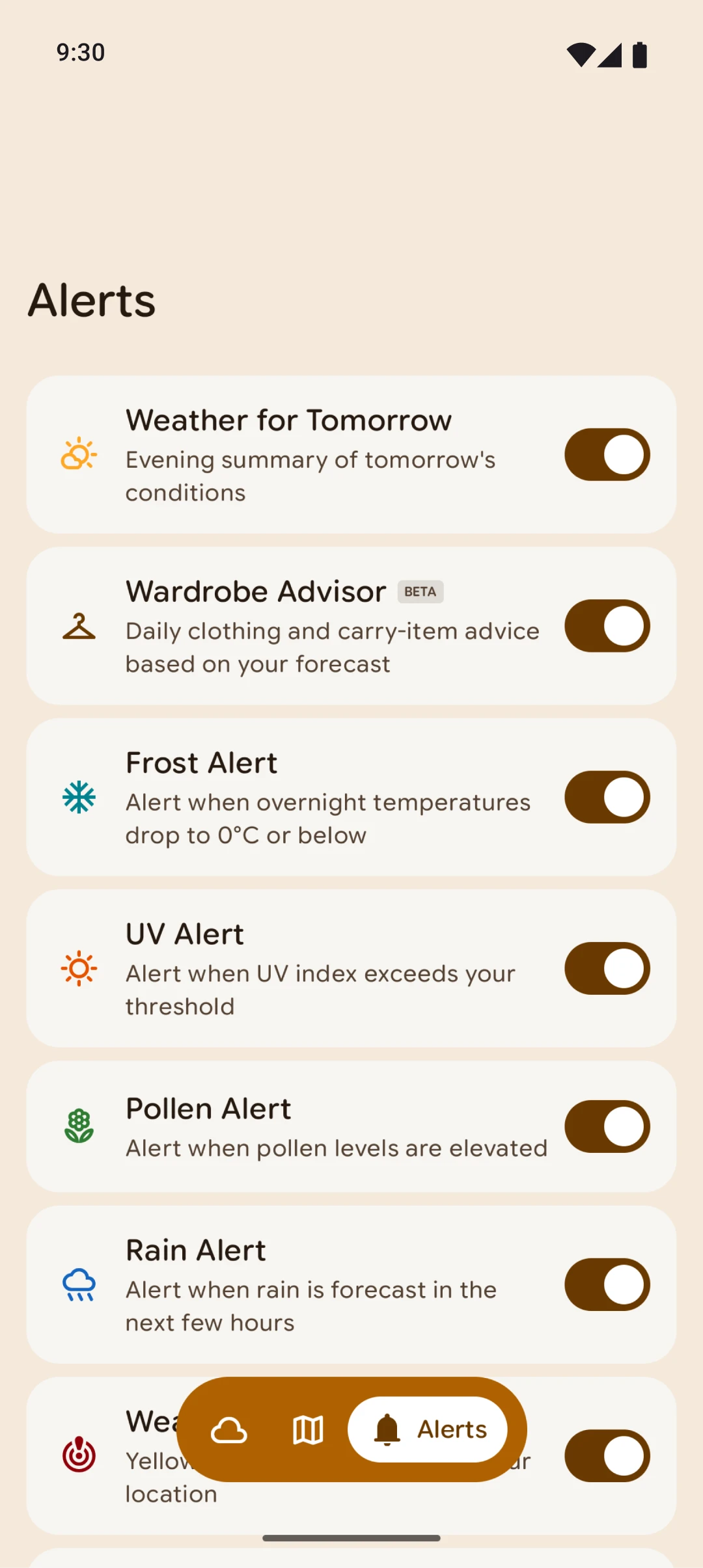Select the Rain Alert rain cloud icon

coord(79,1285)
